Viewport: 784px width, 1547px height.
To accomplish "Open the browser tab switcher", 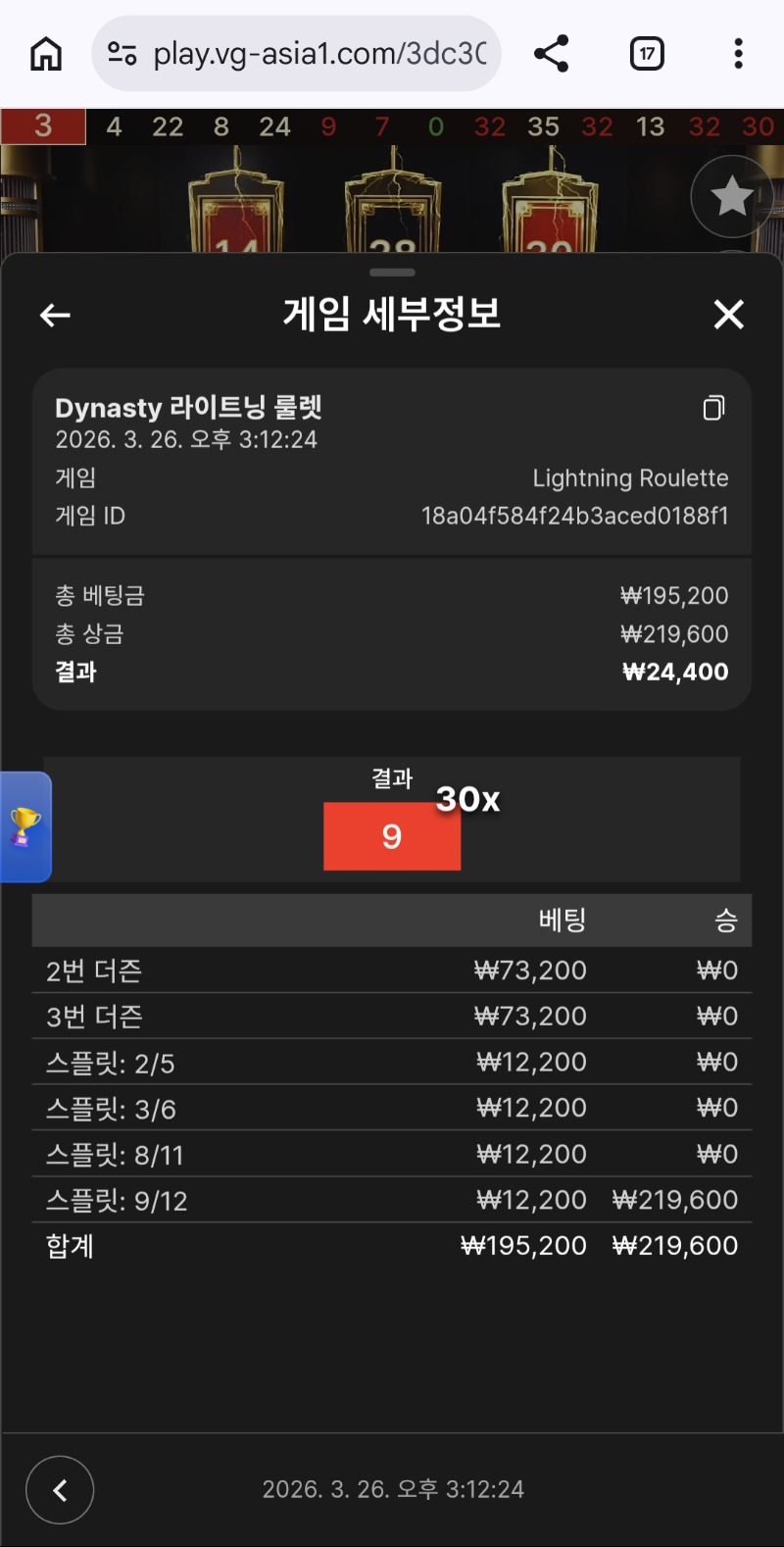I will click(x=647, y=54).
